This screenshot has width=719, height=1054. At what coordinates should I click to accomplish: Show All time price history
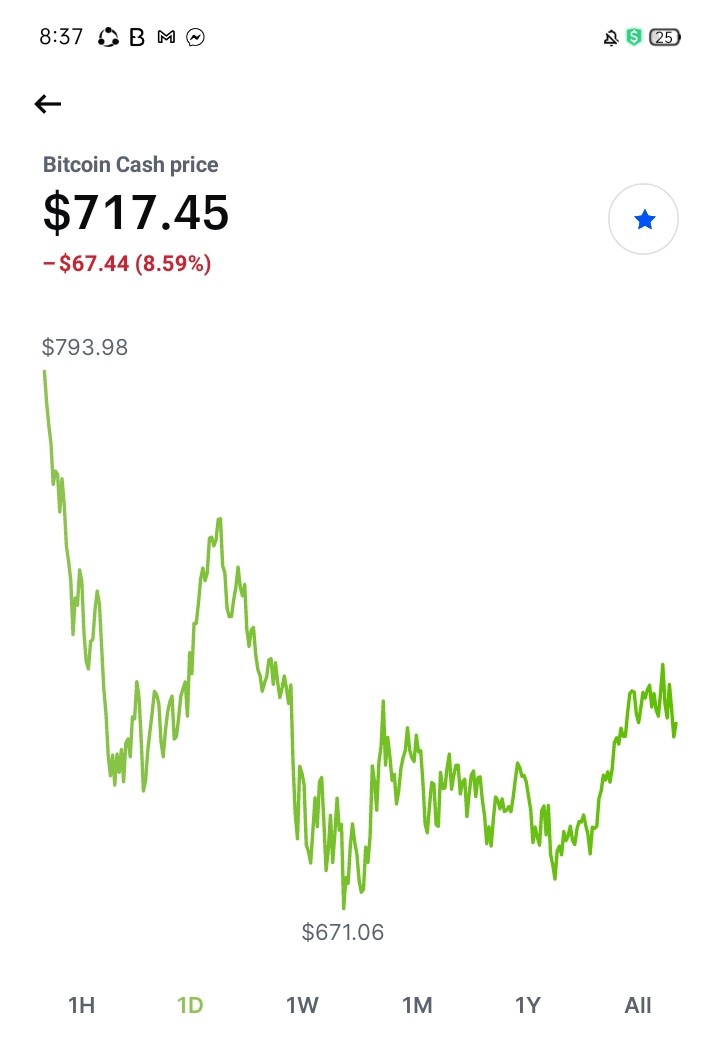(x=638, y=1006)
